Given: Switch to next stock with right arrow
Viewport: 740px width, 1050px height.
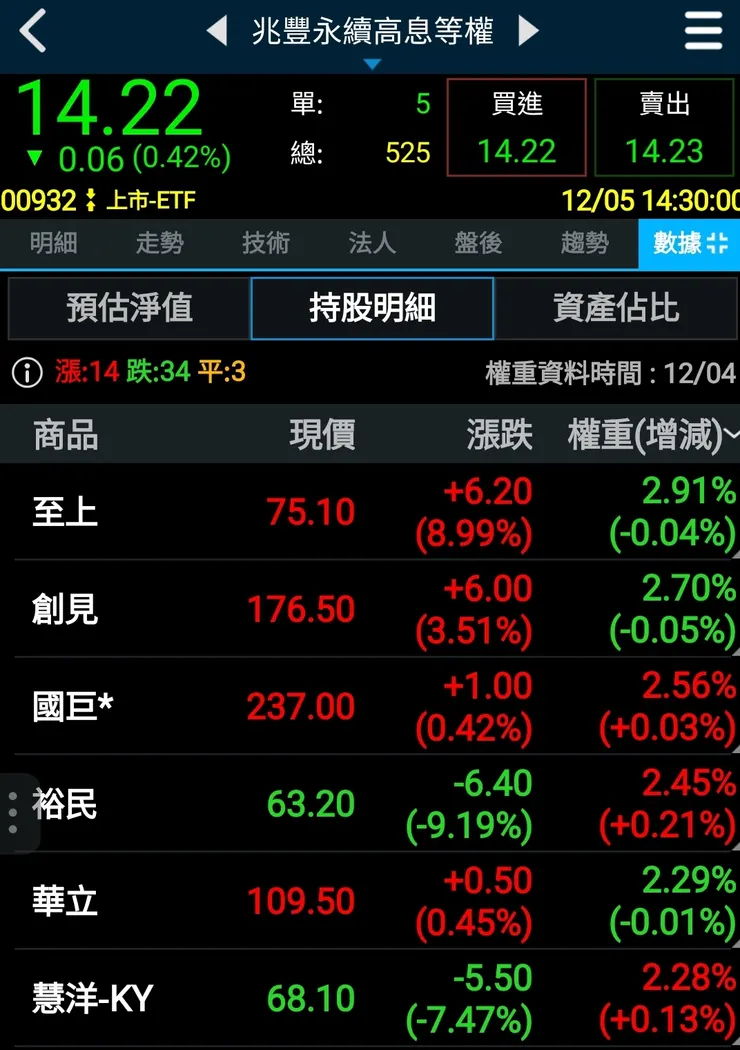Looking at the screenshot, I should point(528,31).
